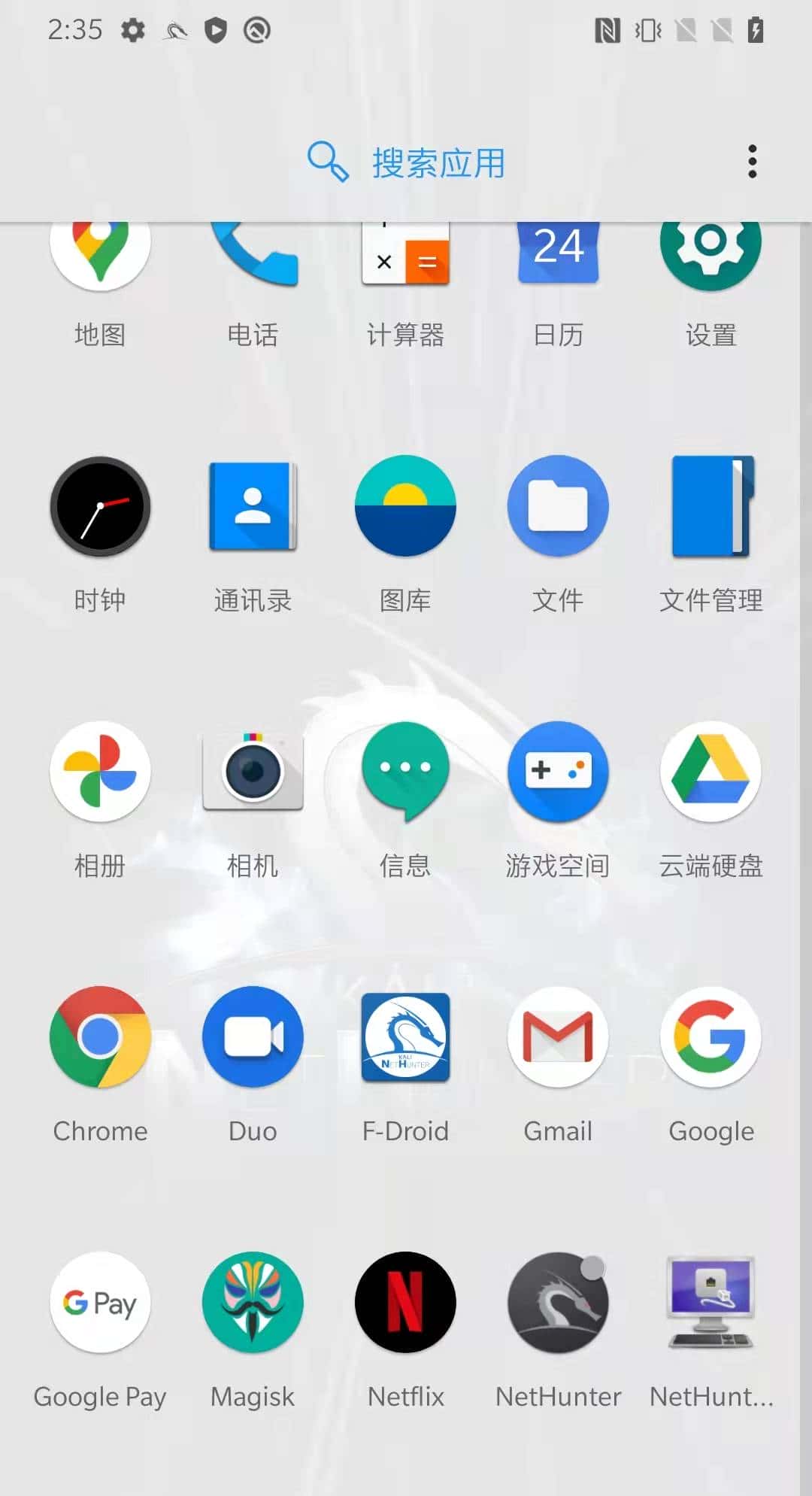Open 游戏空间 game space
The width and height of the screenshot is (812, 1496).
[x=558, y=772]
